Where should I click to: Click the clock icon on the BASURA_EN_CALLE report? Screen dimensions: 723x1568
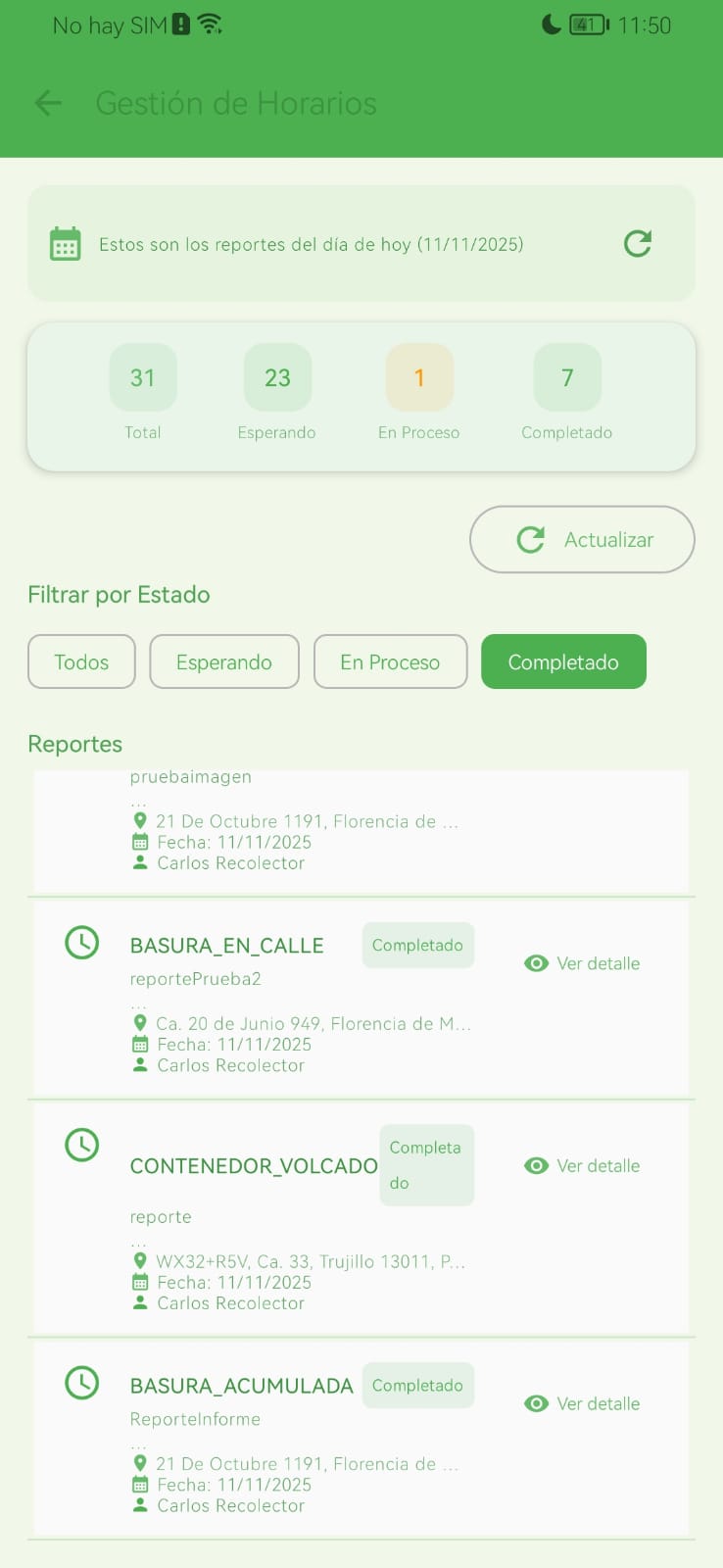click(x=82, y=943)
